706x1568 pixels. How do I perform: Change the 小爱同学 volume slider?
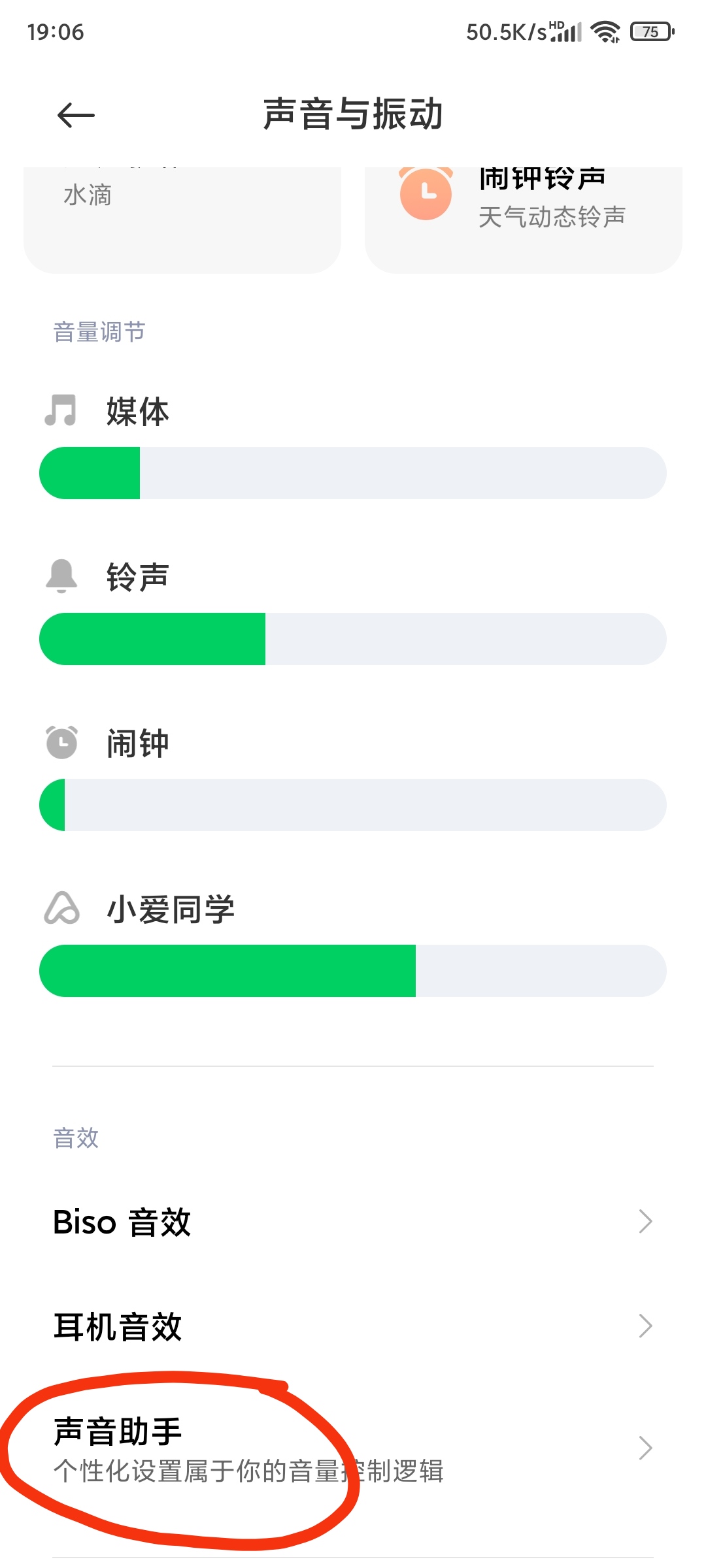point(353,971)
